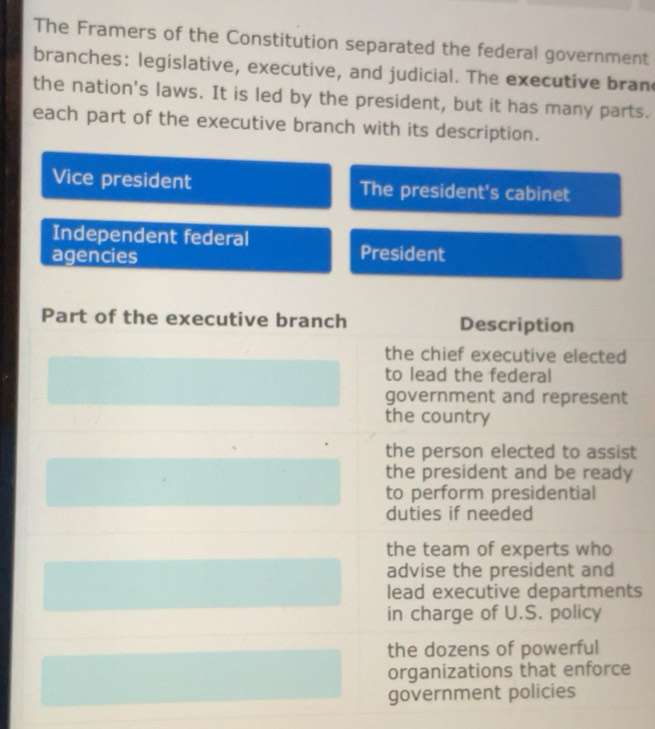Select the blank slot beside the chief executive description
Screen dimensions: 655x729
[x=193, y=381]
